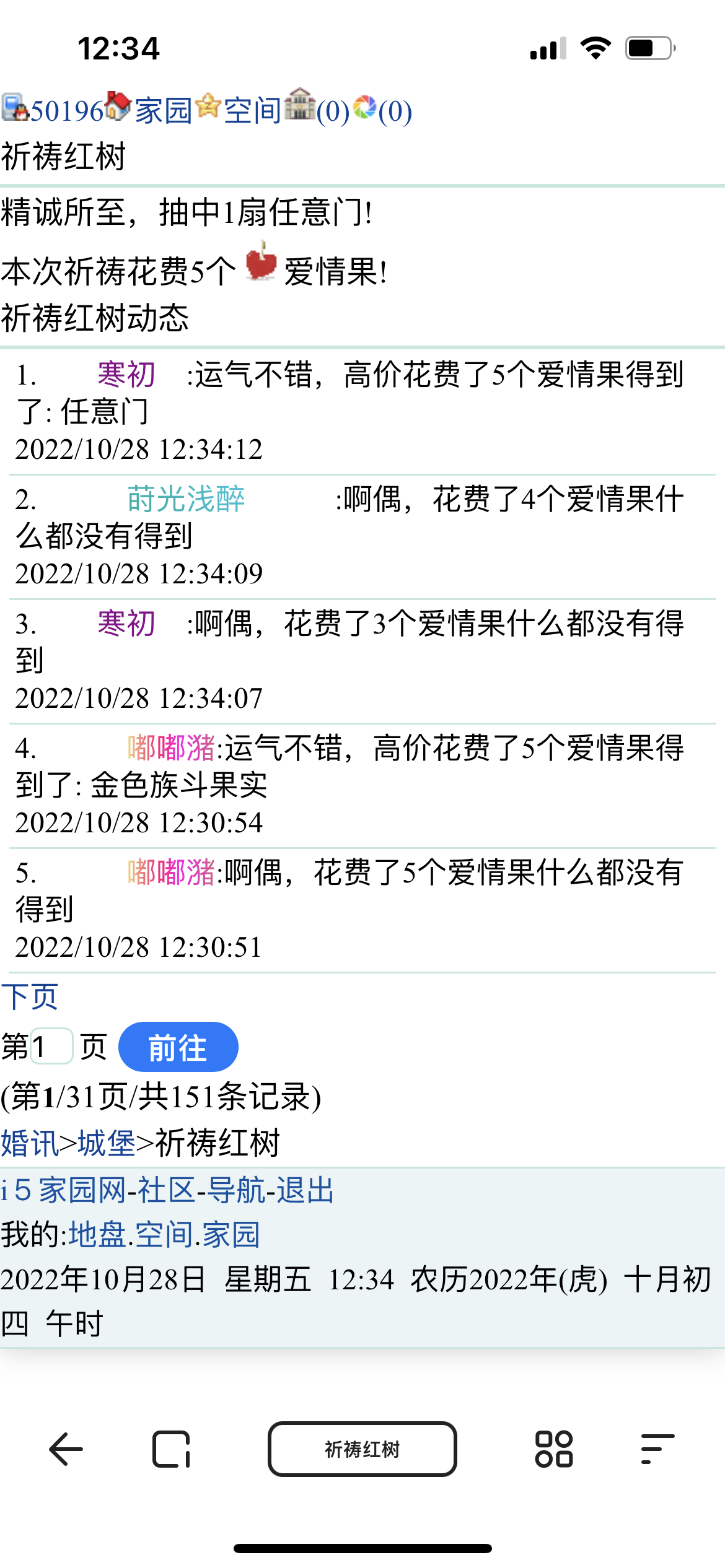Go to next page via 下页
The width and height of the screenshot is (725, 1568).
tap(30, 997)
